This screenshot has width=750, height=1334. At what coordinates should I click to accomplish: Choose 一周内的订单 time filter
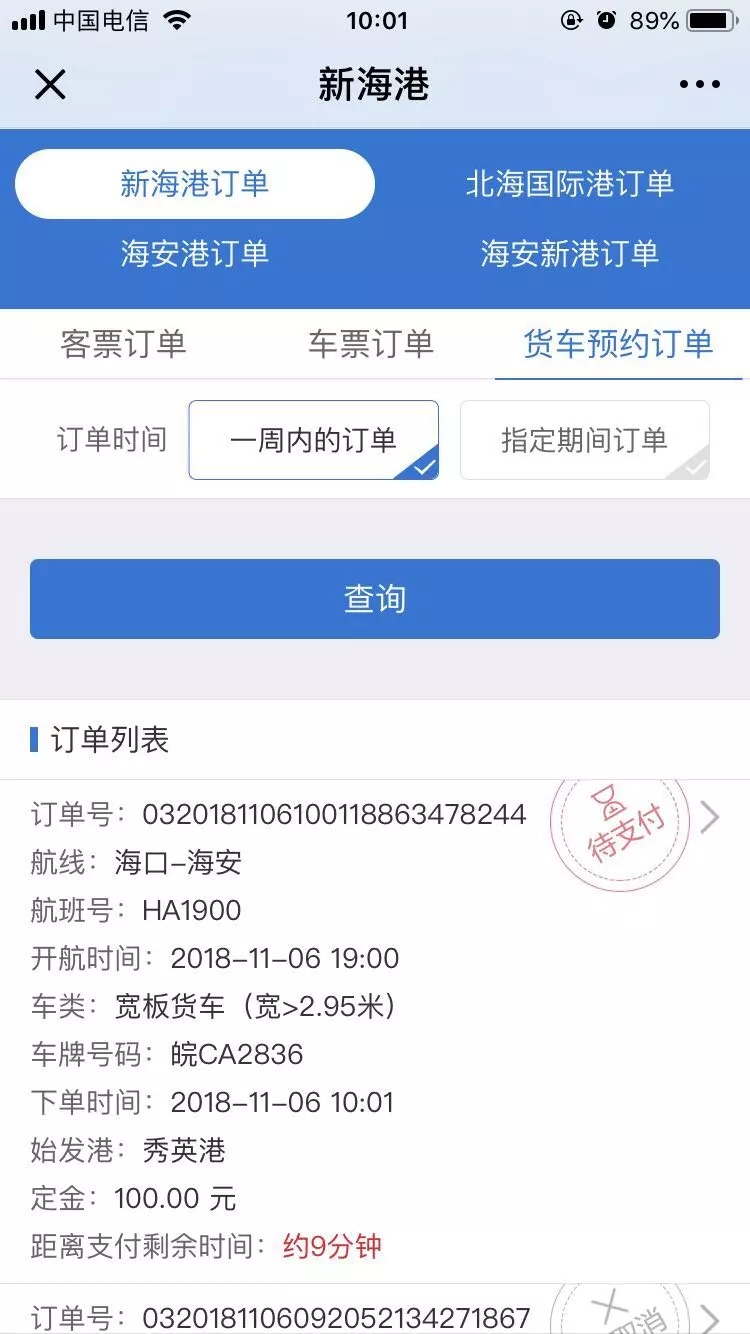pyautogui.click(x=313, y=440)
